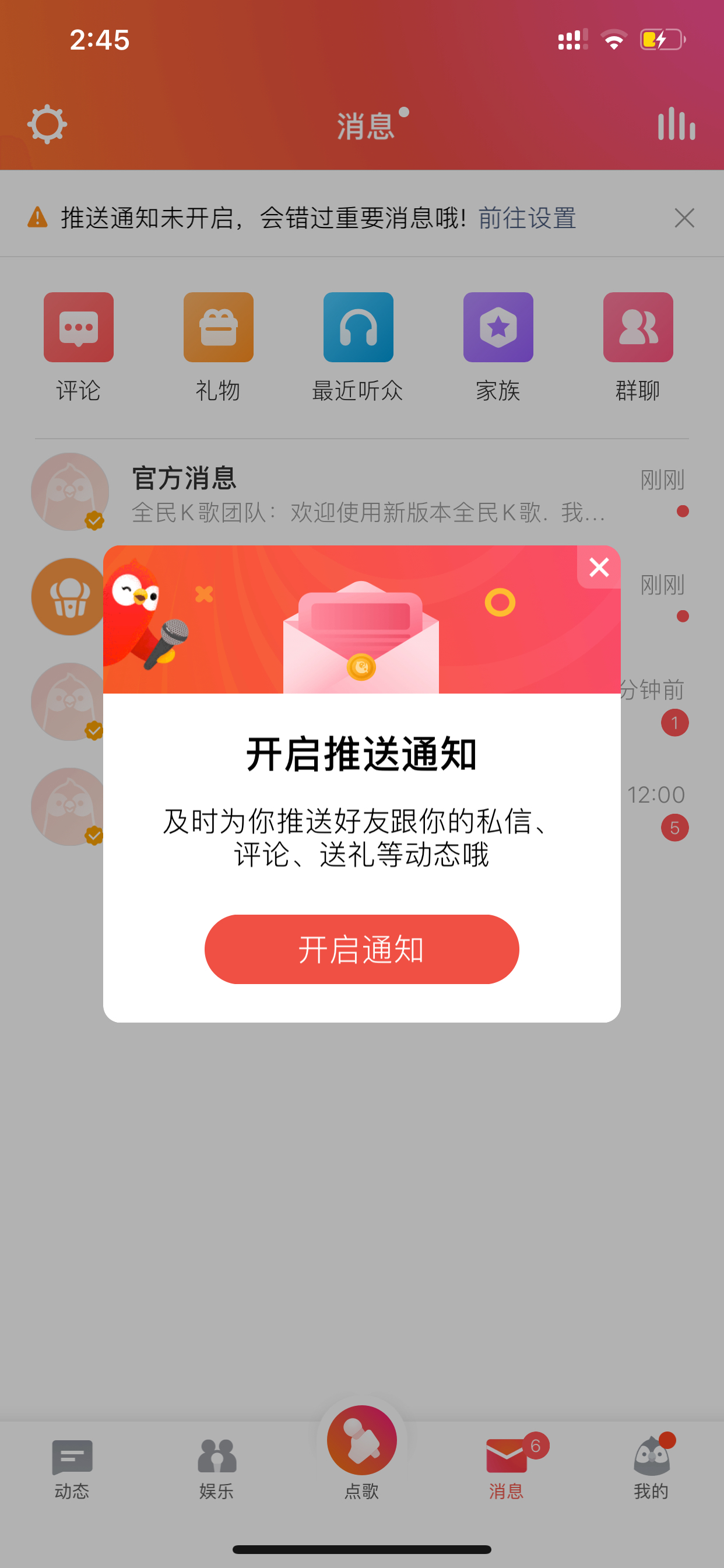This screenshot has height=1568, width=724.
Task: Tap the 开启通知 button
Action: 361,949
